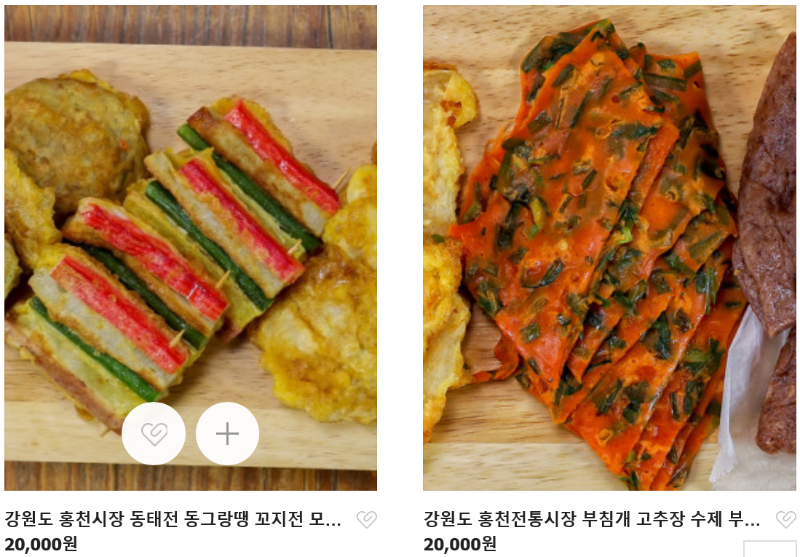Screen dimensions: 800x557
Task: Like 강원도 홍천전통시장 부침개 item via title heart
Action: [x=786, y=519]
